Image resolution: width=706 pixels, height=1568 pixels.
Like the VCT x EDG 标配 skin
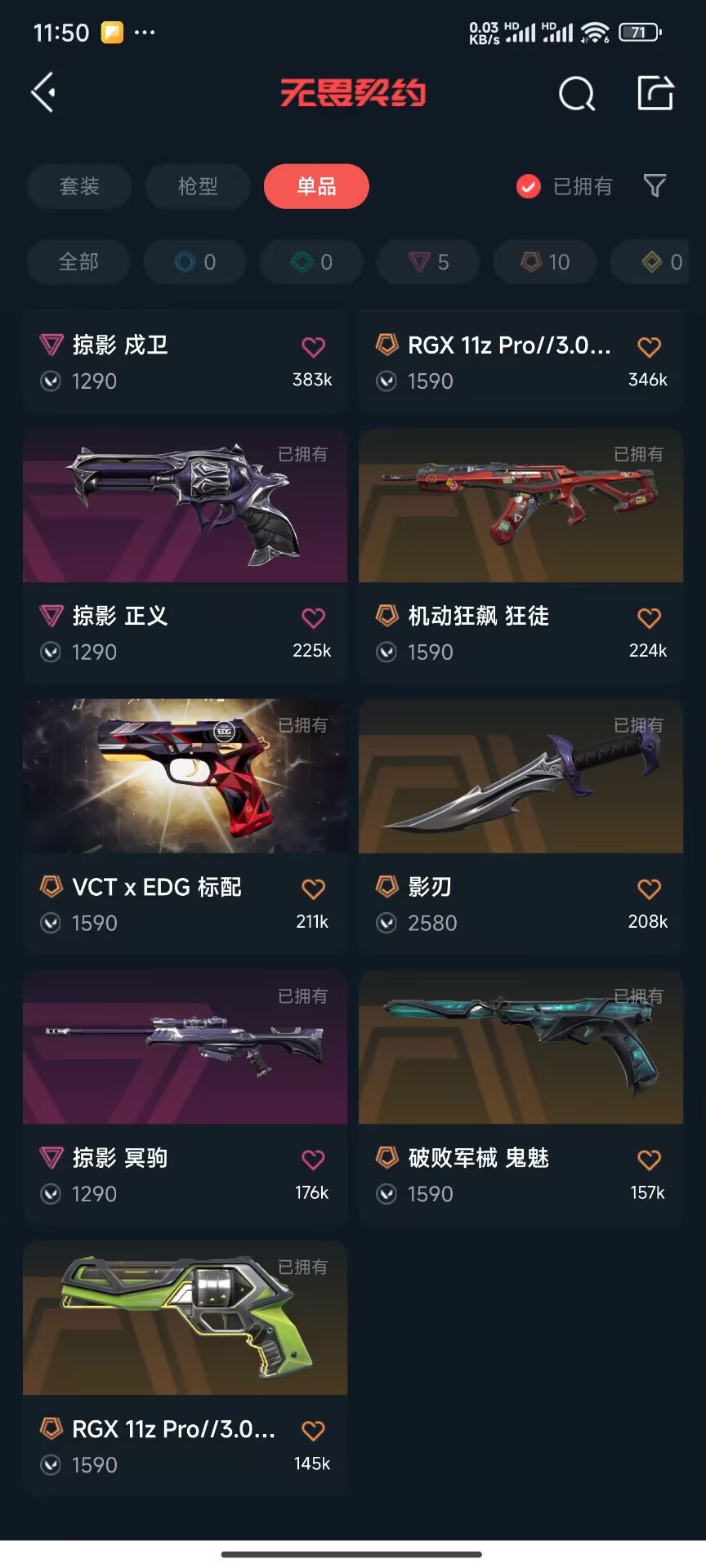(x=313, y=889)
